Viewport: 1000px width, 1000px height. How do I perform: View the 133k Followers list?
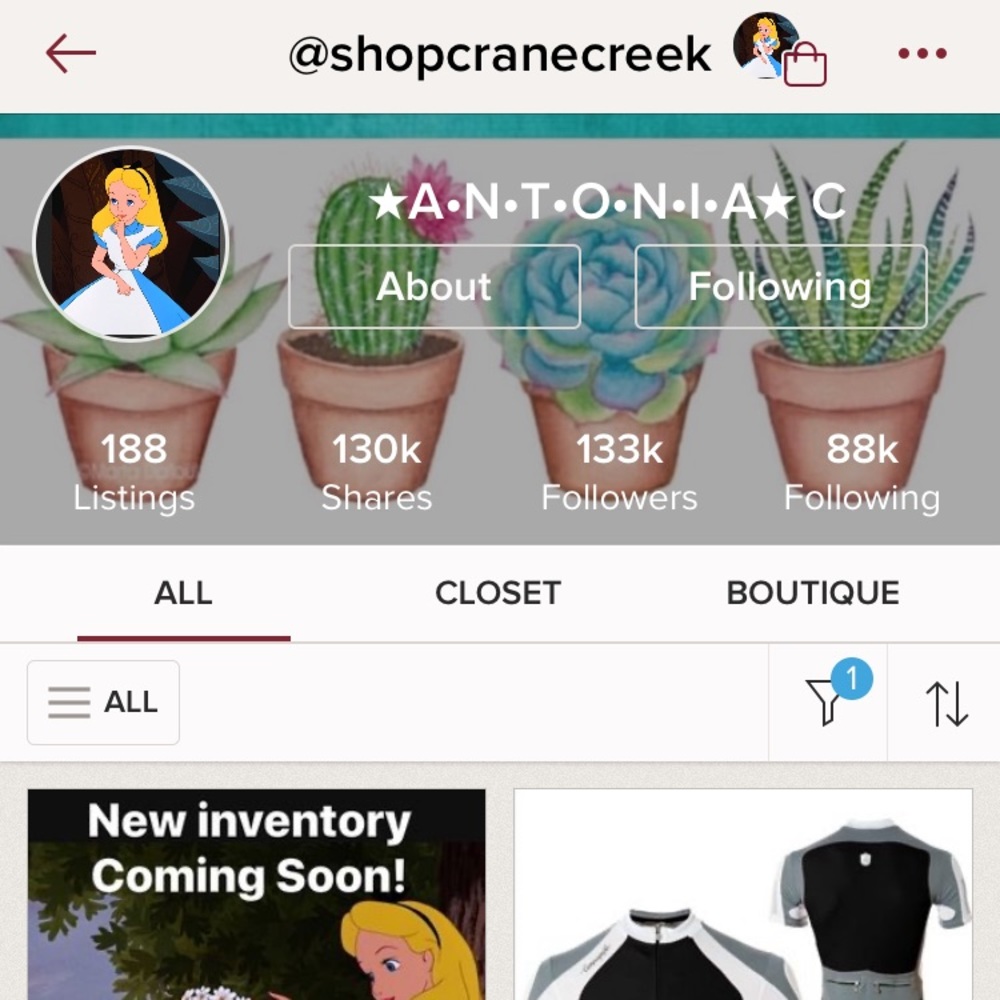point(619,472)
